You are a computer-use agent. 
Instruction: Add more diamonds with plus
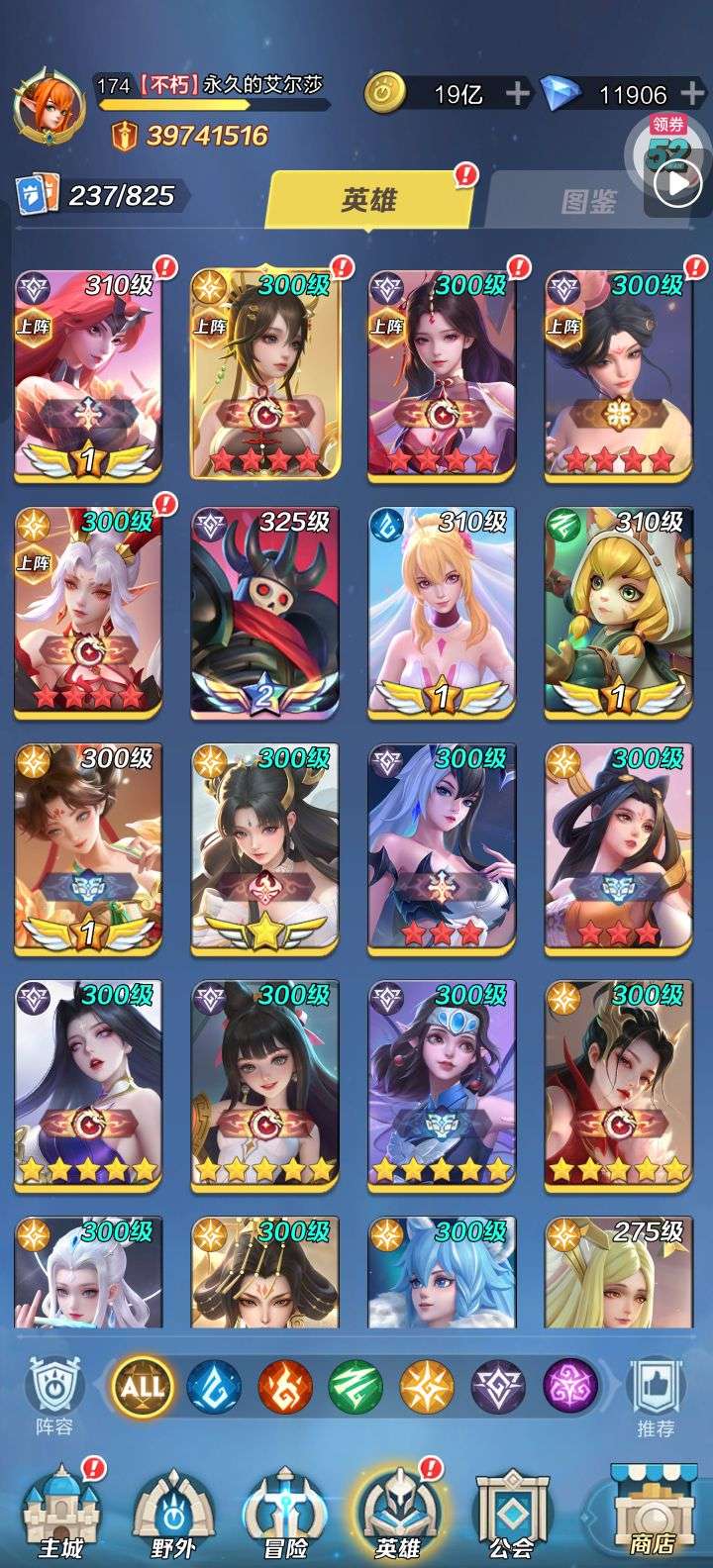point(691,94)
